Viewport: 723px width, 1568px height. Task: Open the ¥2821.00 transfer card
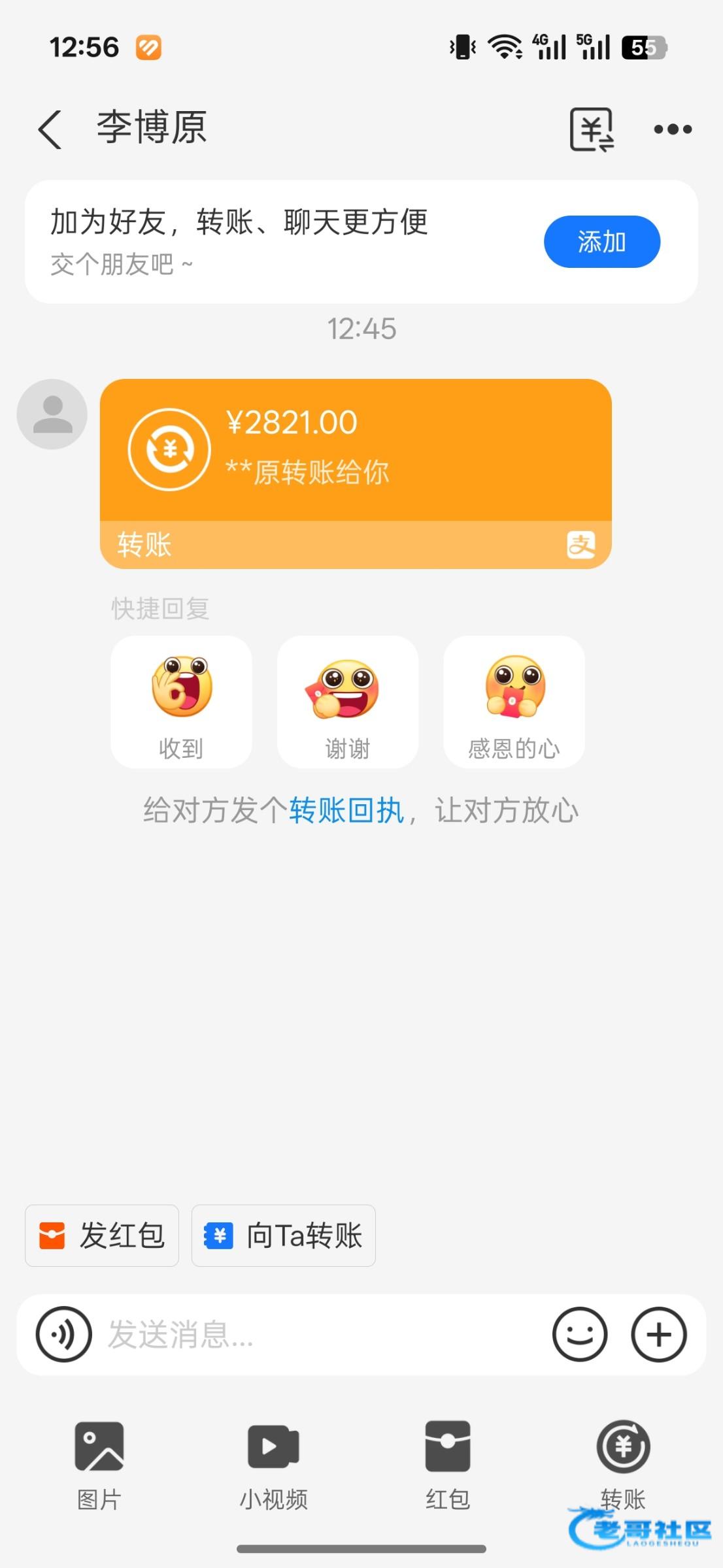point(356,451)
